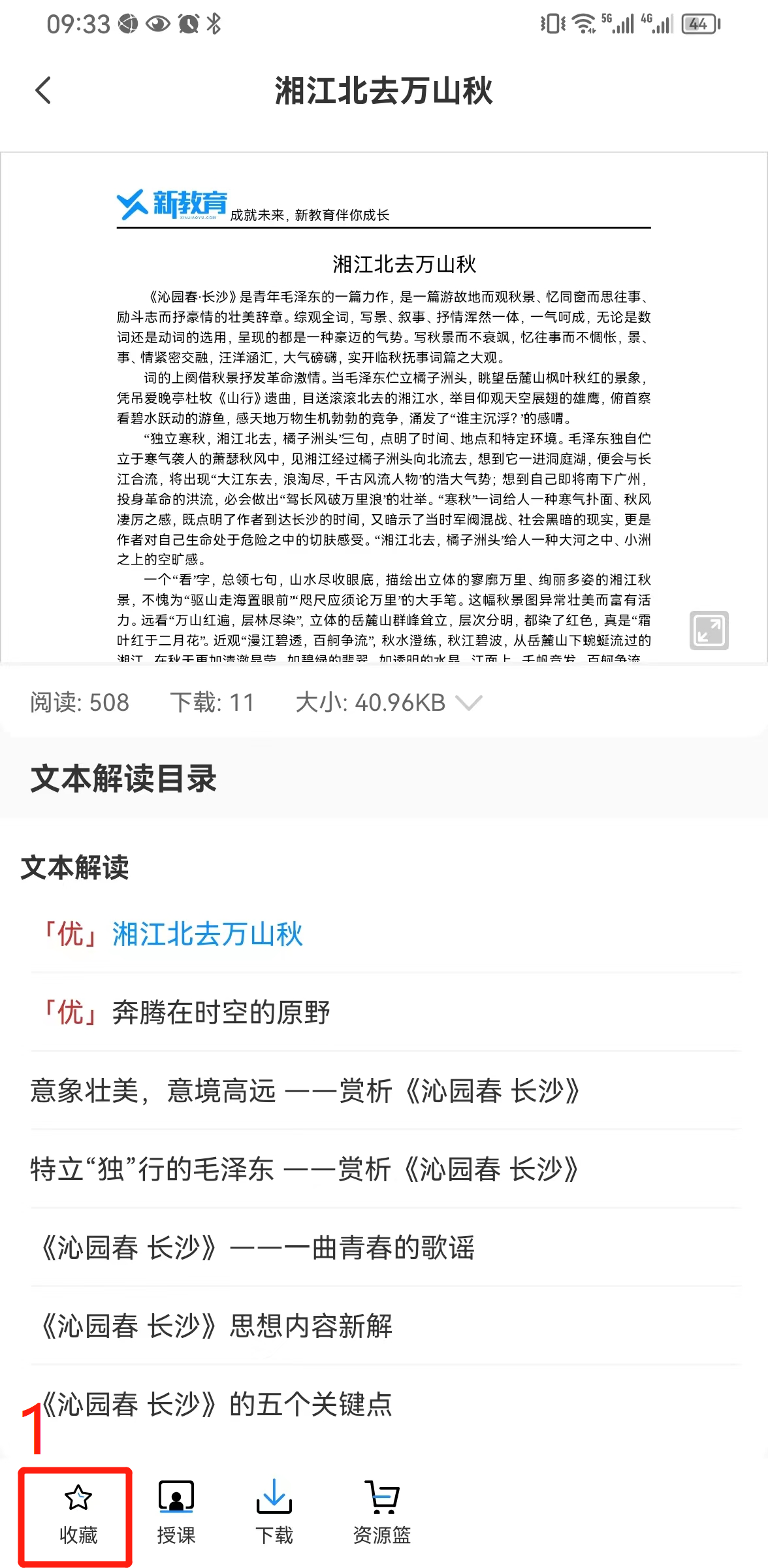The width and height of the screenshot is (768, 1568).
Task: Expand the document preview to fullscreen
Action: [x=709, y=630]
